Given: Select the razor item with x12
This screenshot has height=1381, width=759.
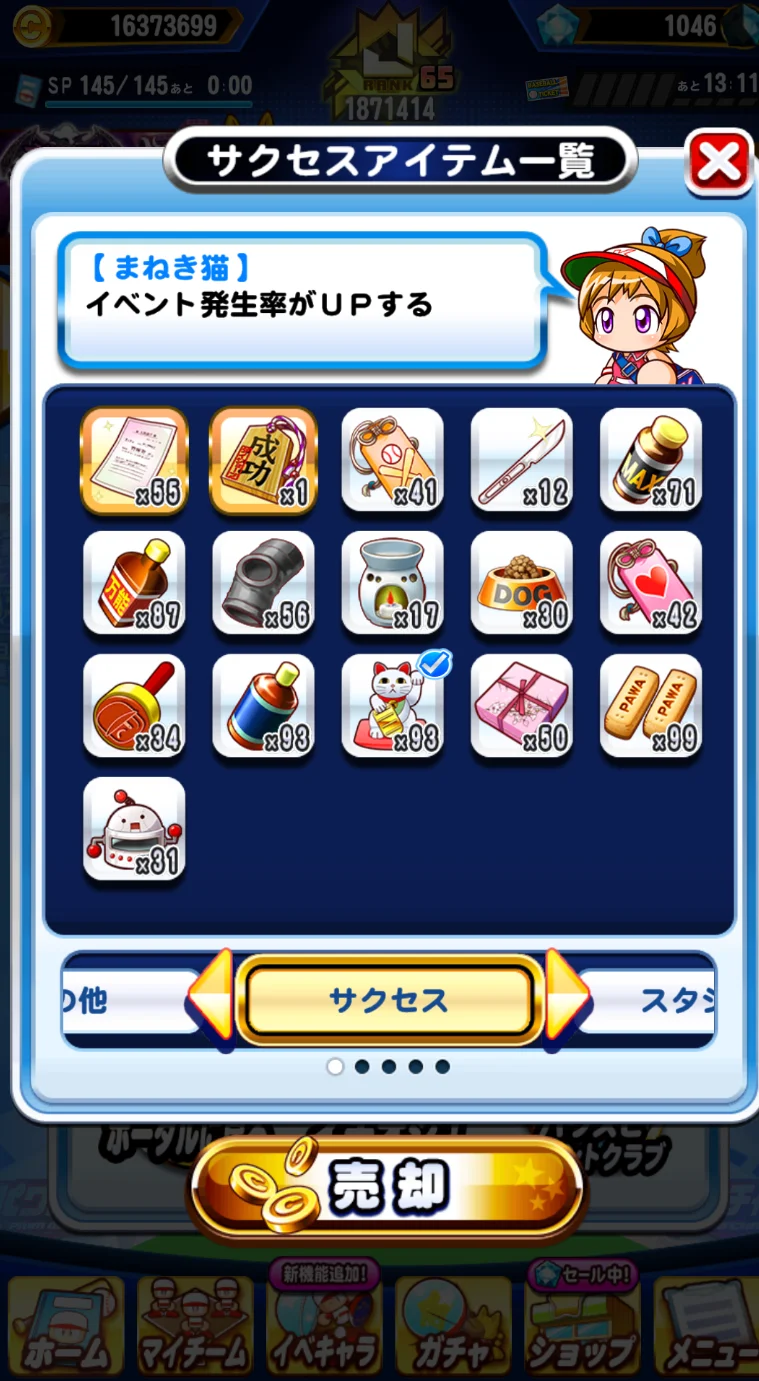Looking at the screenshot, I should pyautogui.click(x=521, y=460).
